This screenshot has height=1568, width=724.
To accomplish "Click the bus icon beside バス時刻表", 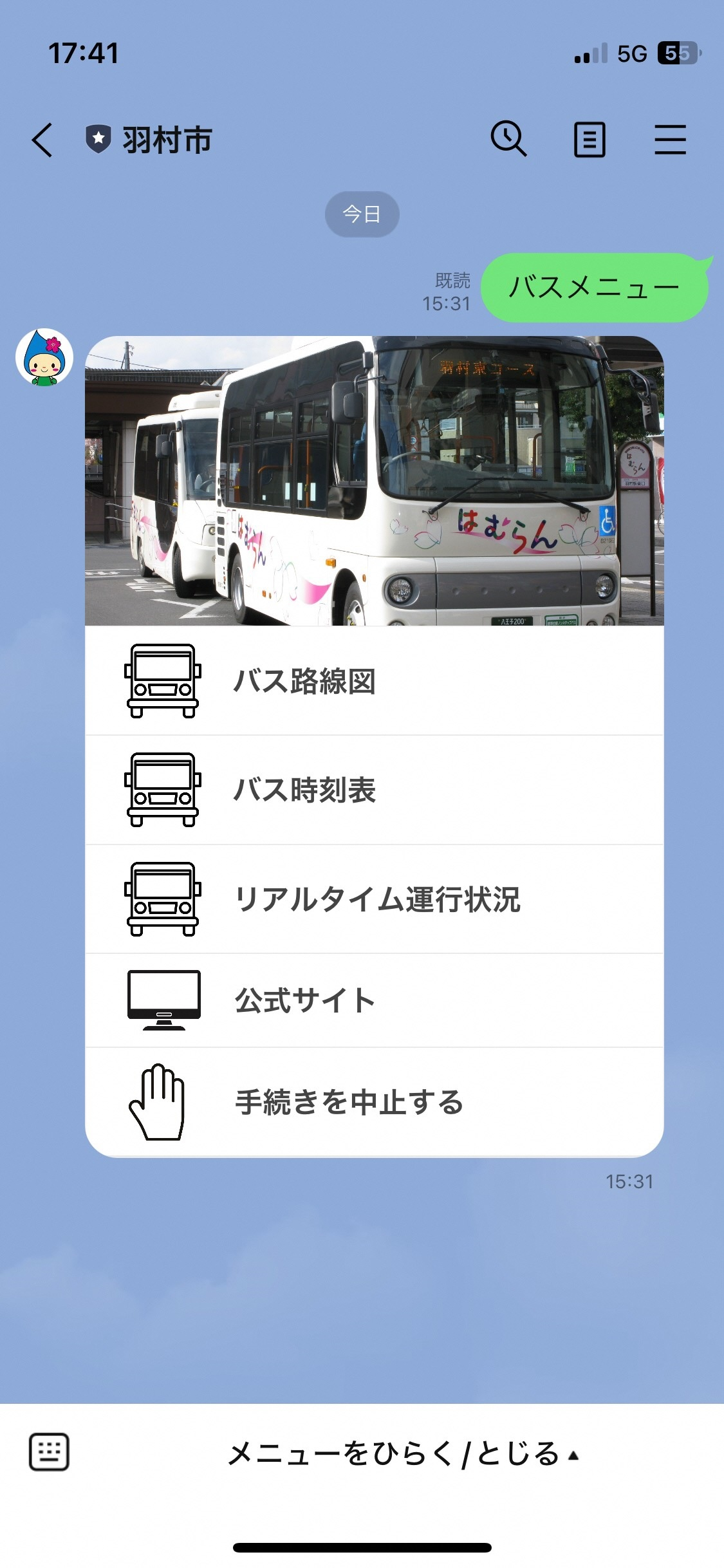I will (162, 787).
